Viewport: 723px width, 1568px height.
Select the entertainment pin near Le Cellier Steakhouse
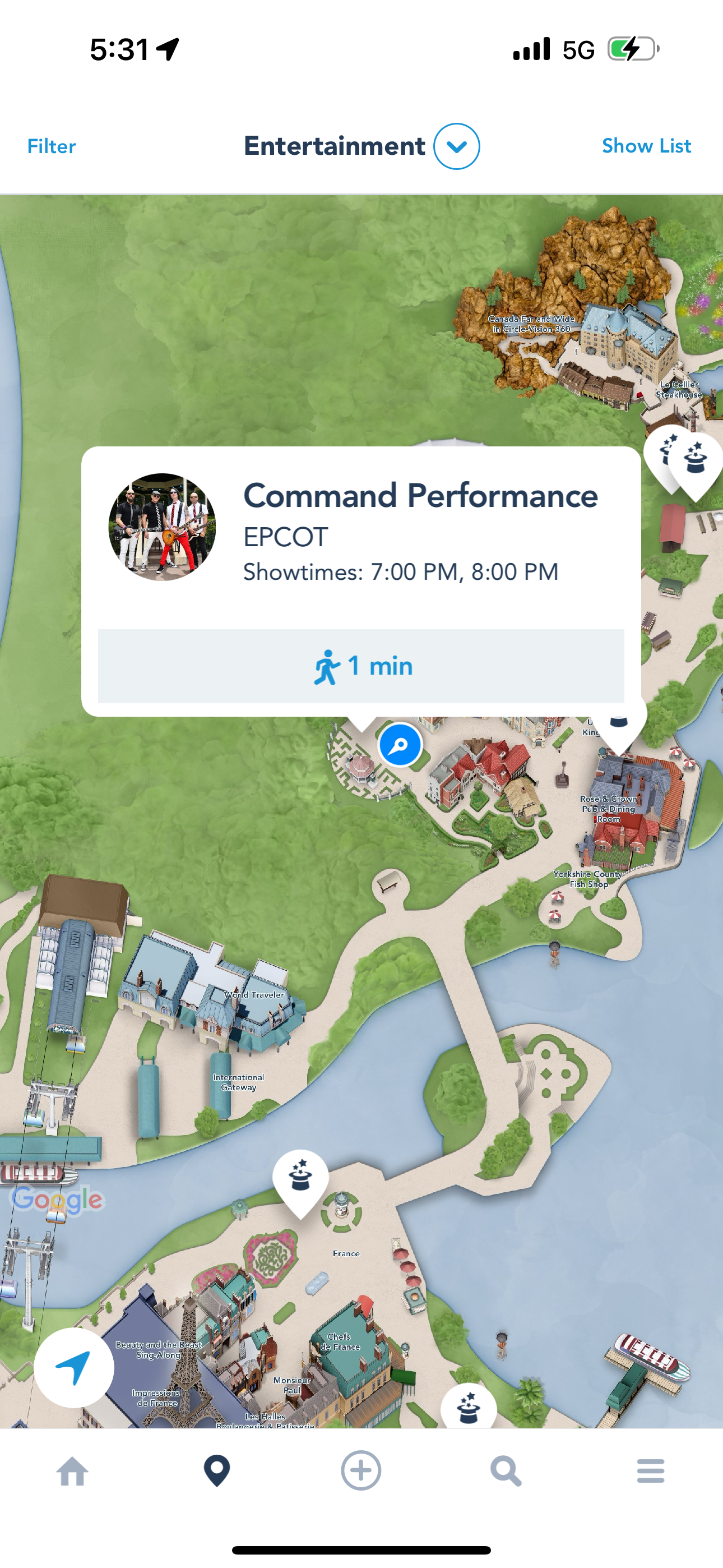694,460
